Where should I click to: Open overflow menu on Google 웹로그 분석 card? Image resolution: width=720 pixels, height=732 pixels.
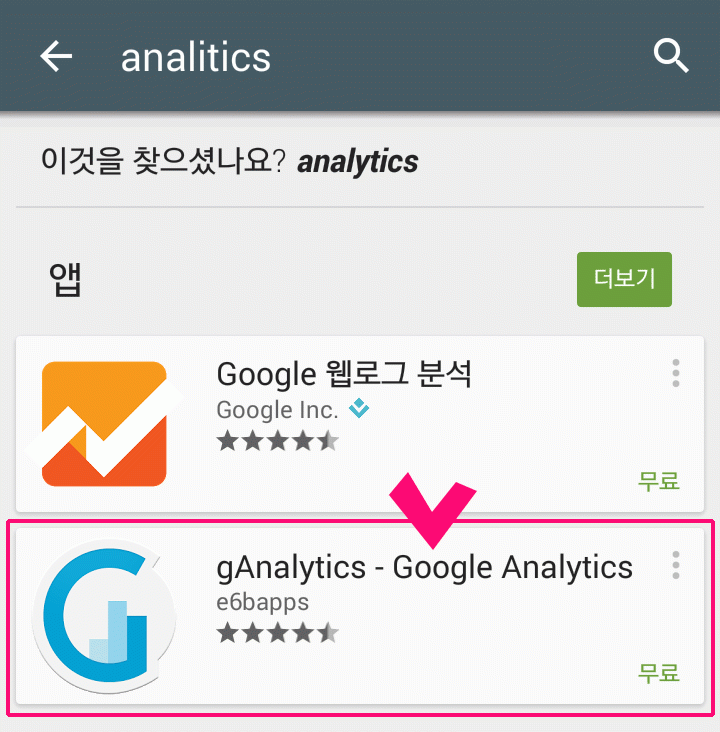(676, 373)
